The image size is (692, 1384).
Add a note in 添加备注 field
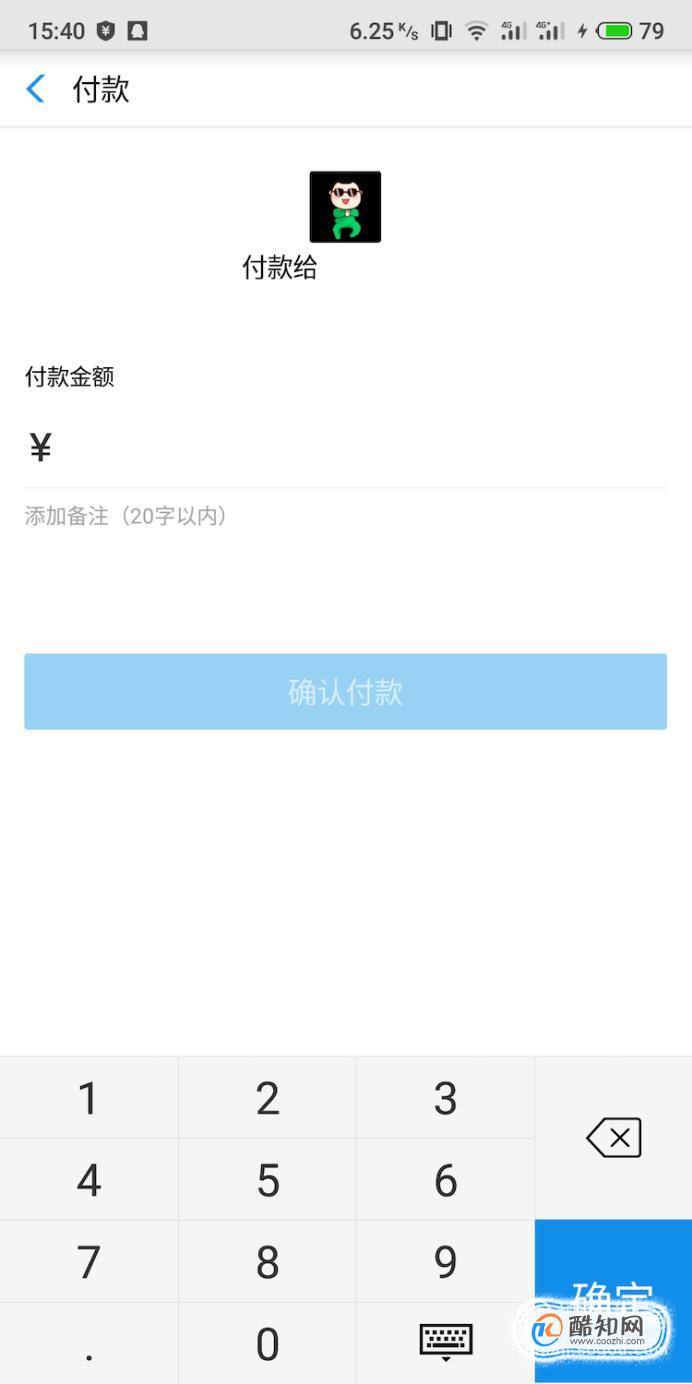pos(346,516)
